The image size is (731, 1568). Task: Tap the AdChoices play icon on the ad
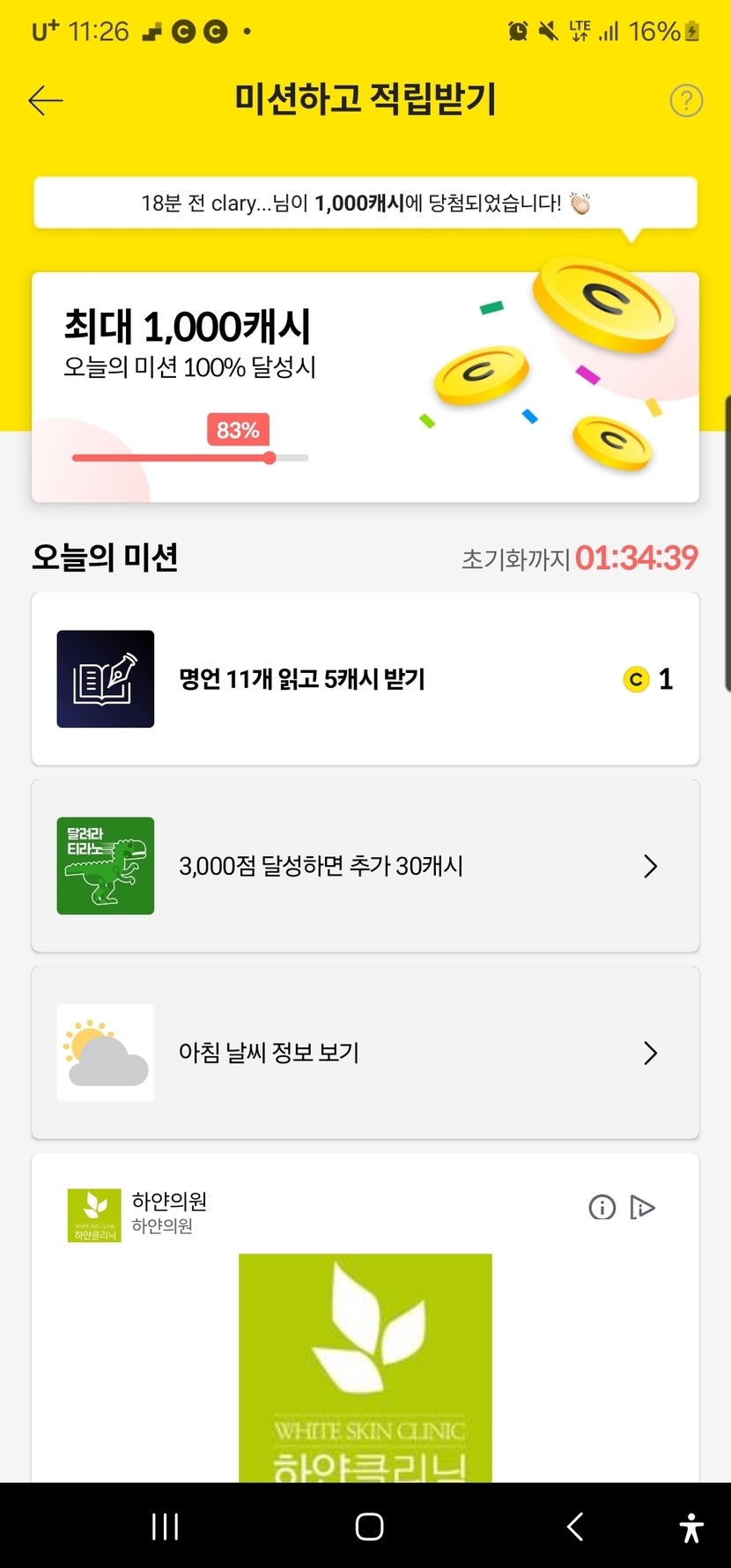[643, 1207]
